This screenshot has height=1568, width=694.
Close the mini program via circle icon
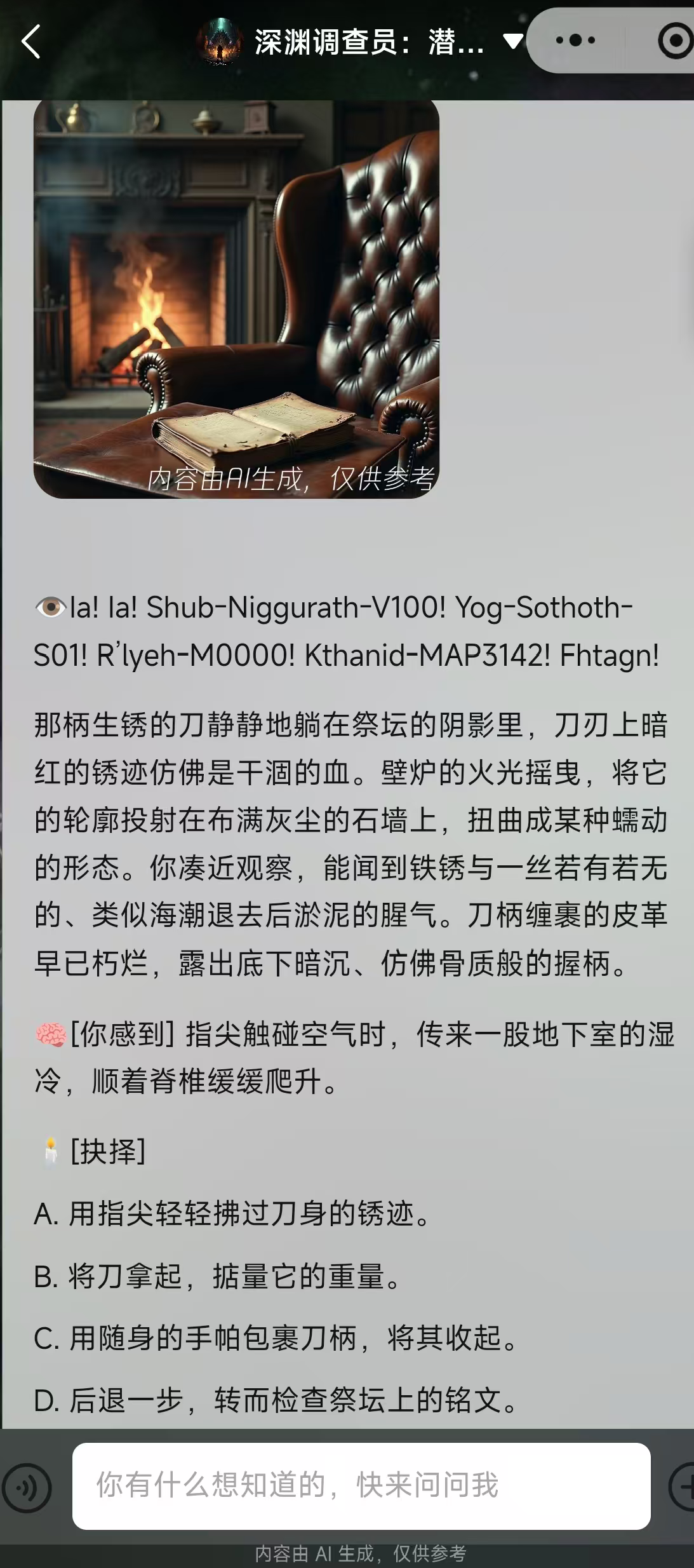click(x=675, y=41)
